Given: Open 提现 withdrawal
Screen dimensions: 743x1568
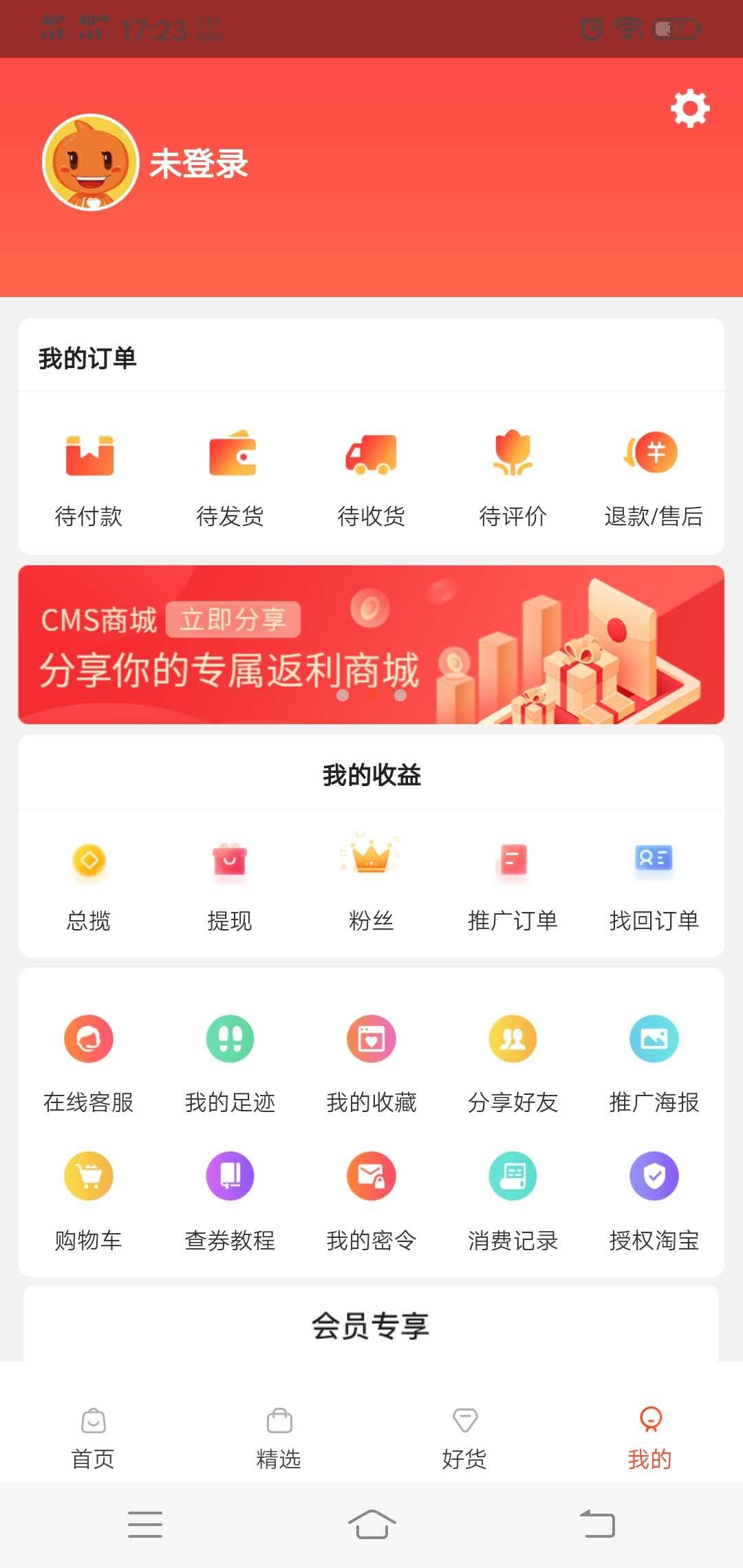Looking at the screenshot, I should pos(230,882).
